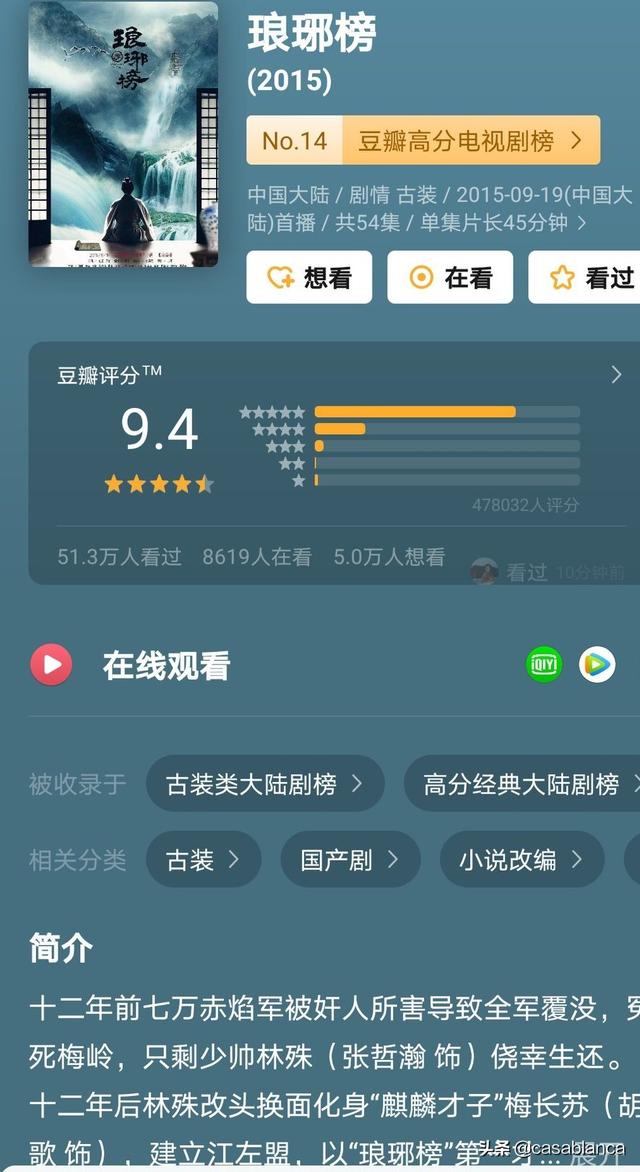This screenshot has height=1172, width=640.
Task: Browse the 小说改编 category
Action: click(521, 859)
